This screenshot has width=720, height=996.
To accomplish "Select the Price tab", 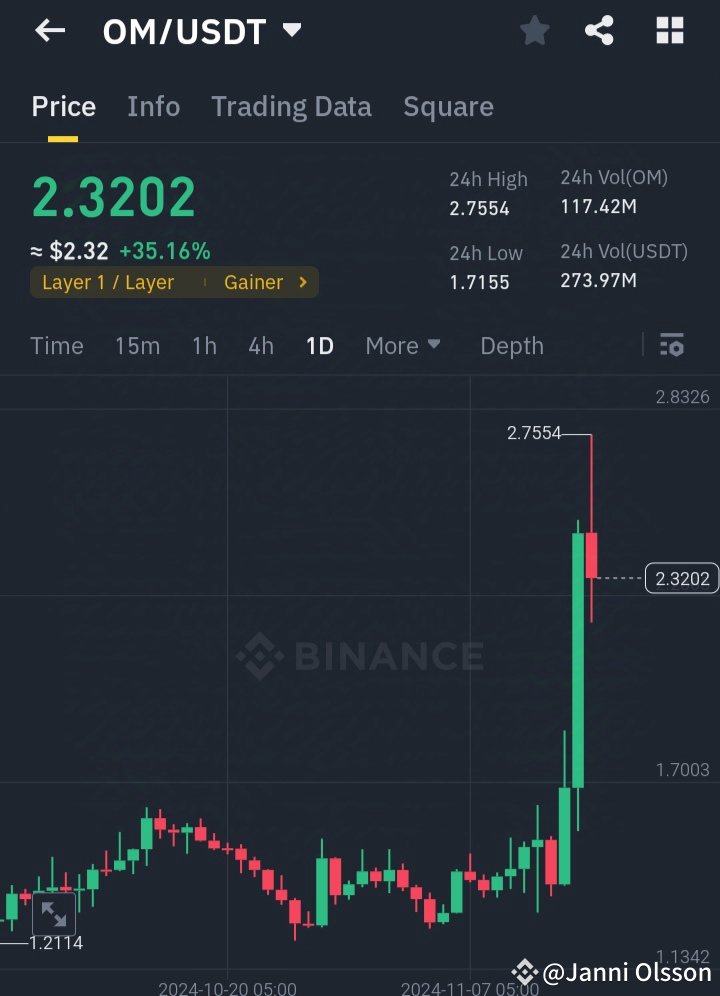I will coord(63,106).
